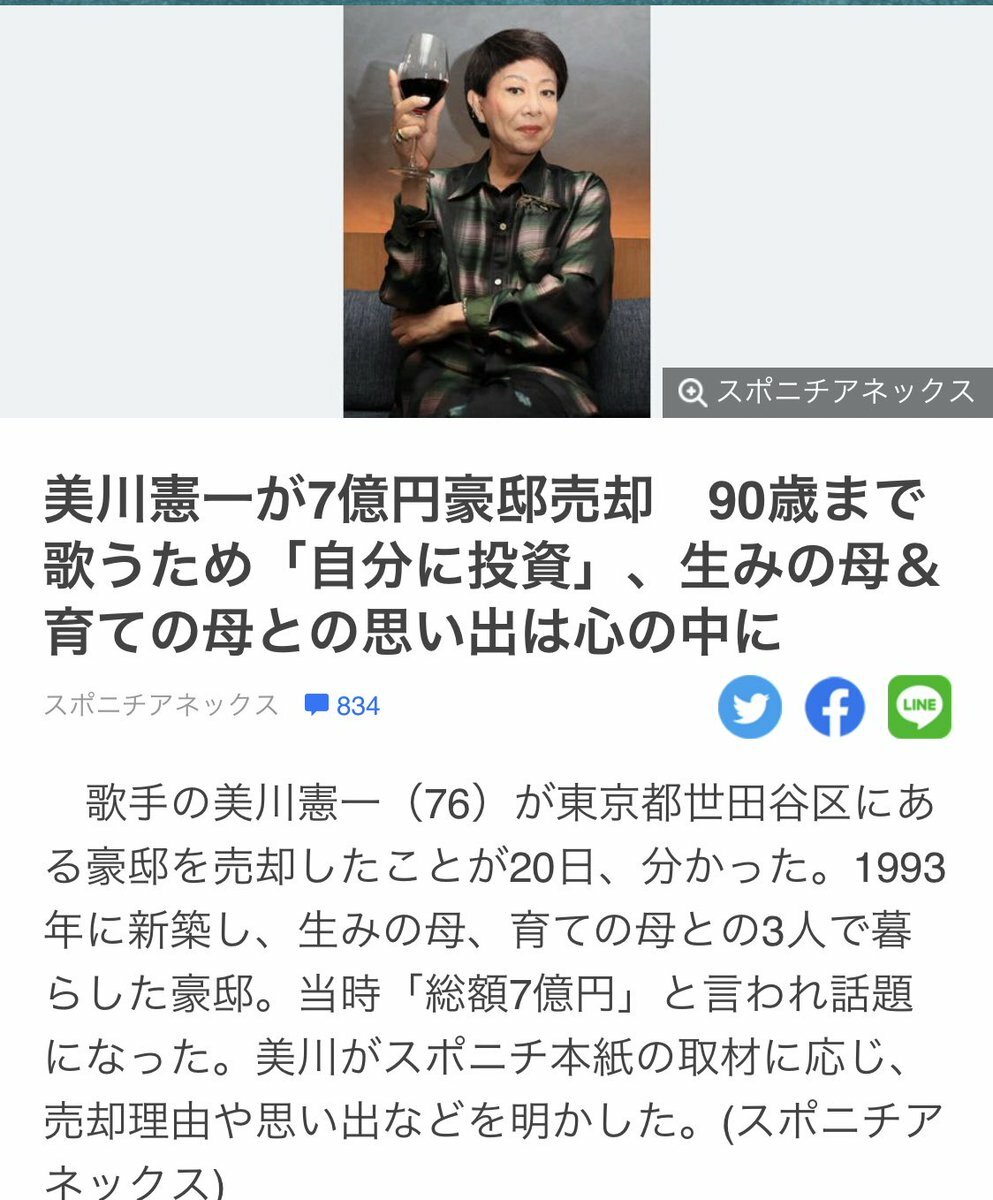Viewport: 993px width, 1200px height.
Task: Share the article on Facebook
Action: pyautogui.click(x=835, y=707)
